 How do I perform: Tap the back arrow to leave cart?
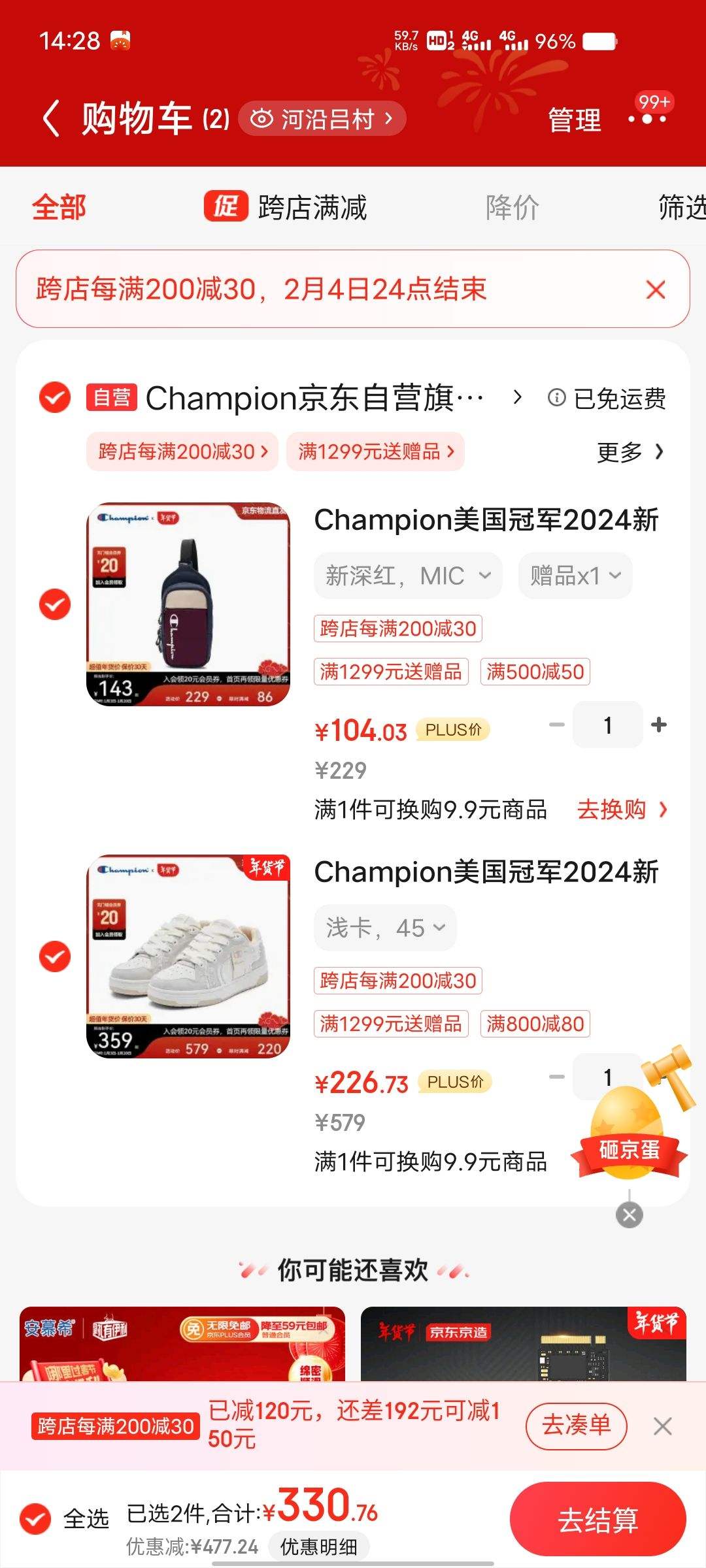52,119
